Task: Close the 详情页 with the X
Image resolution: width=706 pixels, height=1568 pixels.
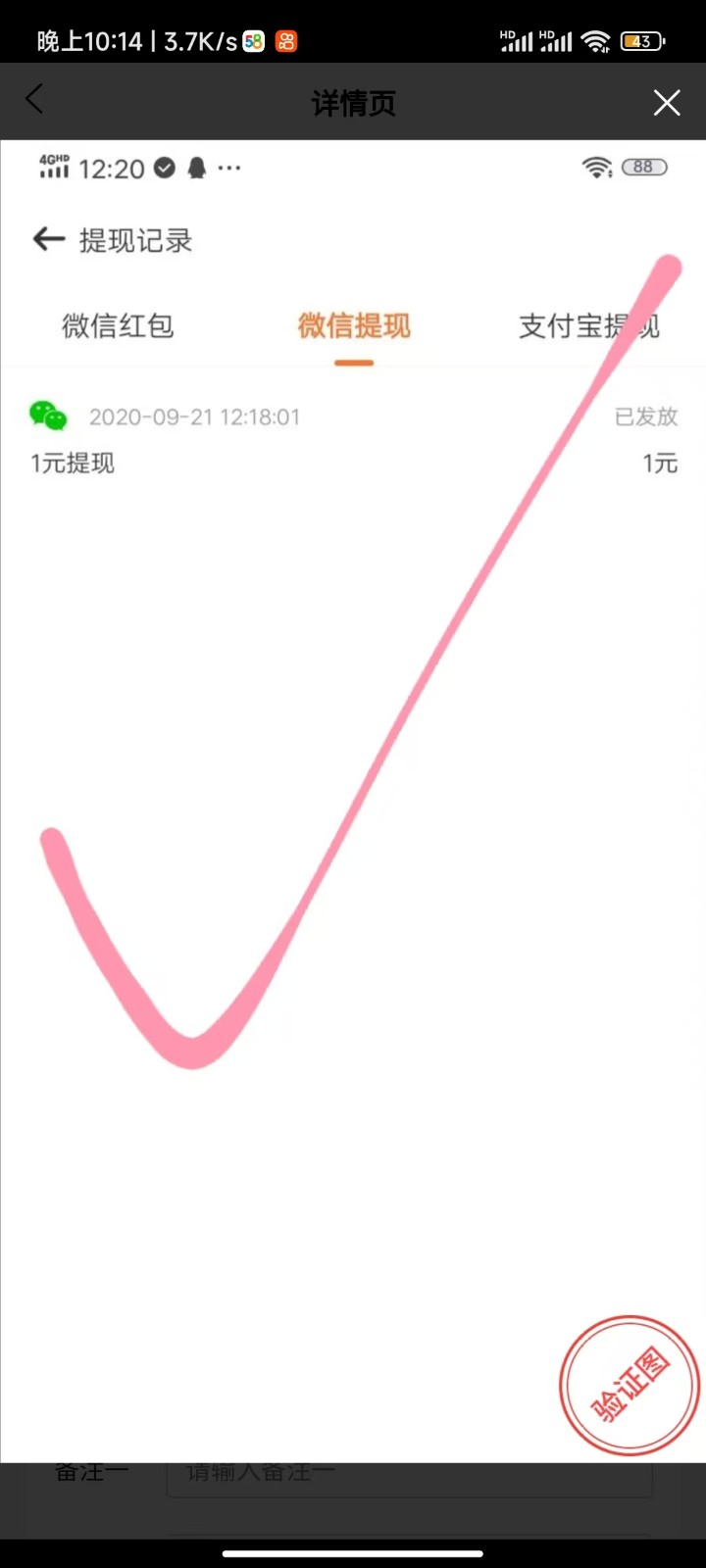Action: 667,103
